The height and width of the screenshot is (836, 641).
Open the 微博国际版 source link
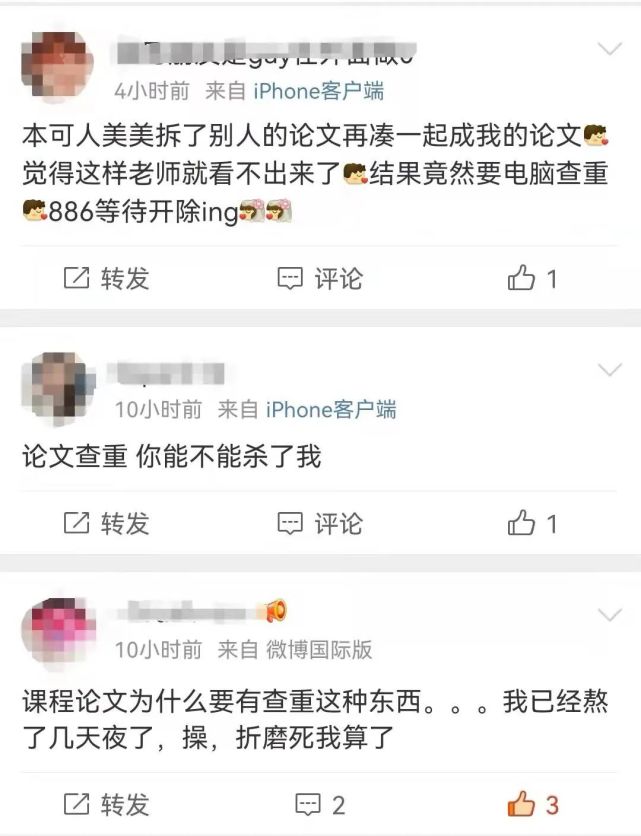pyautogui.click(x=319, y=649)
